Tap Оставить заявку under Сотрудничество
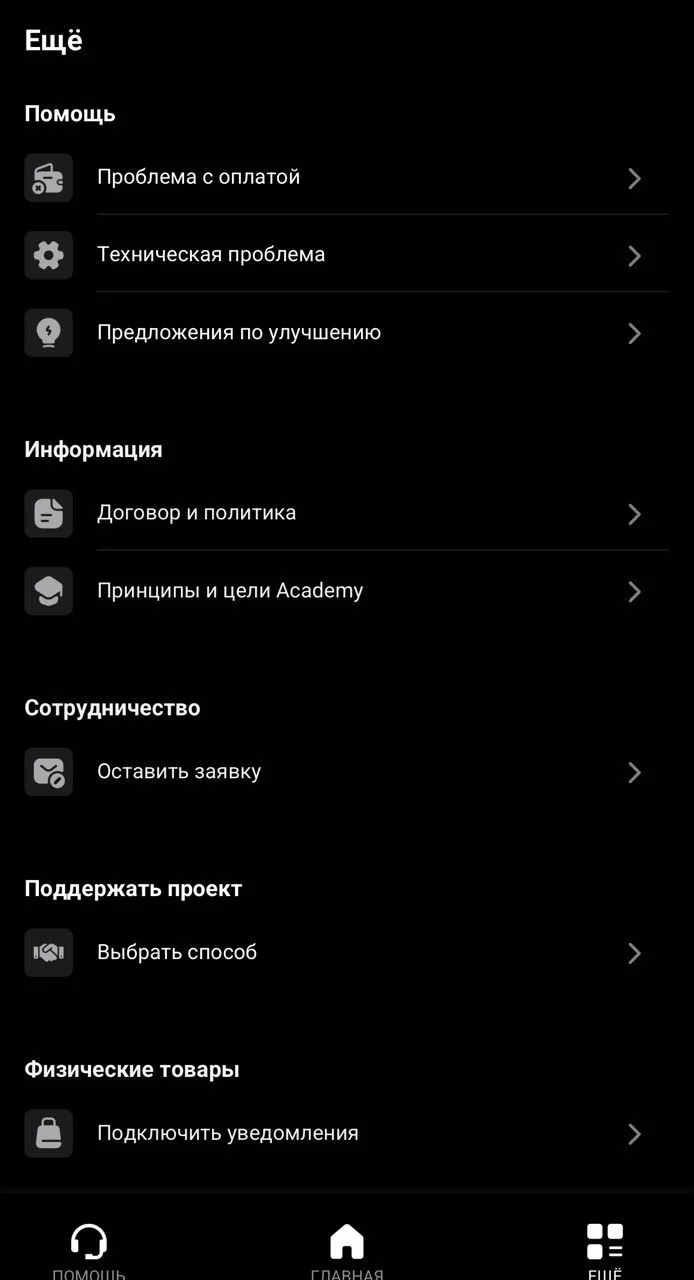The width and height of the screenshot is (694, 1280). [347, 772]
